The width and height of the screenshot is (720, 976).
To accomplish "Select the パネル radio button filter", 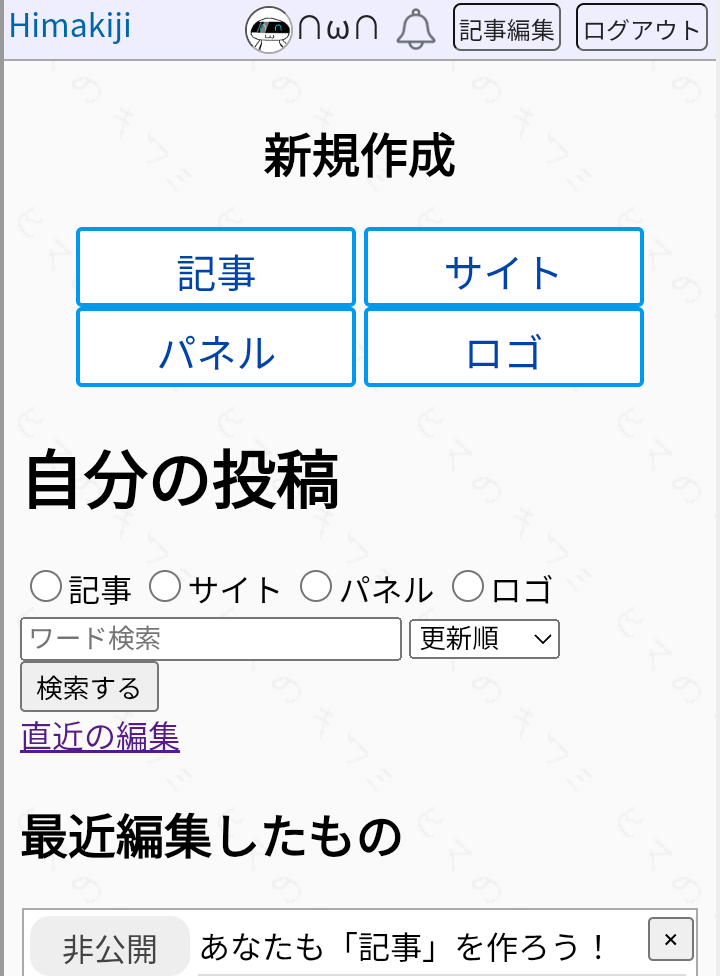I will pos(316,586).
